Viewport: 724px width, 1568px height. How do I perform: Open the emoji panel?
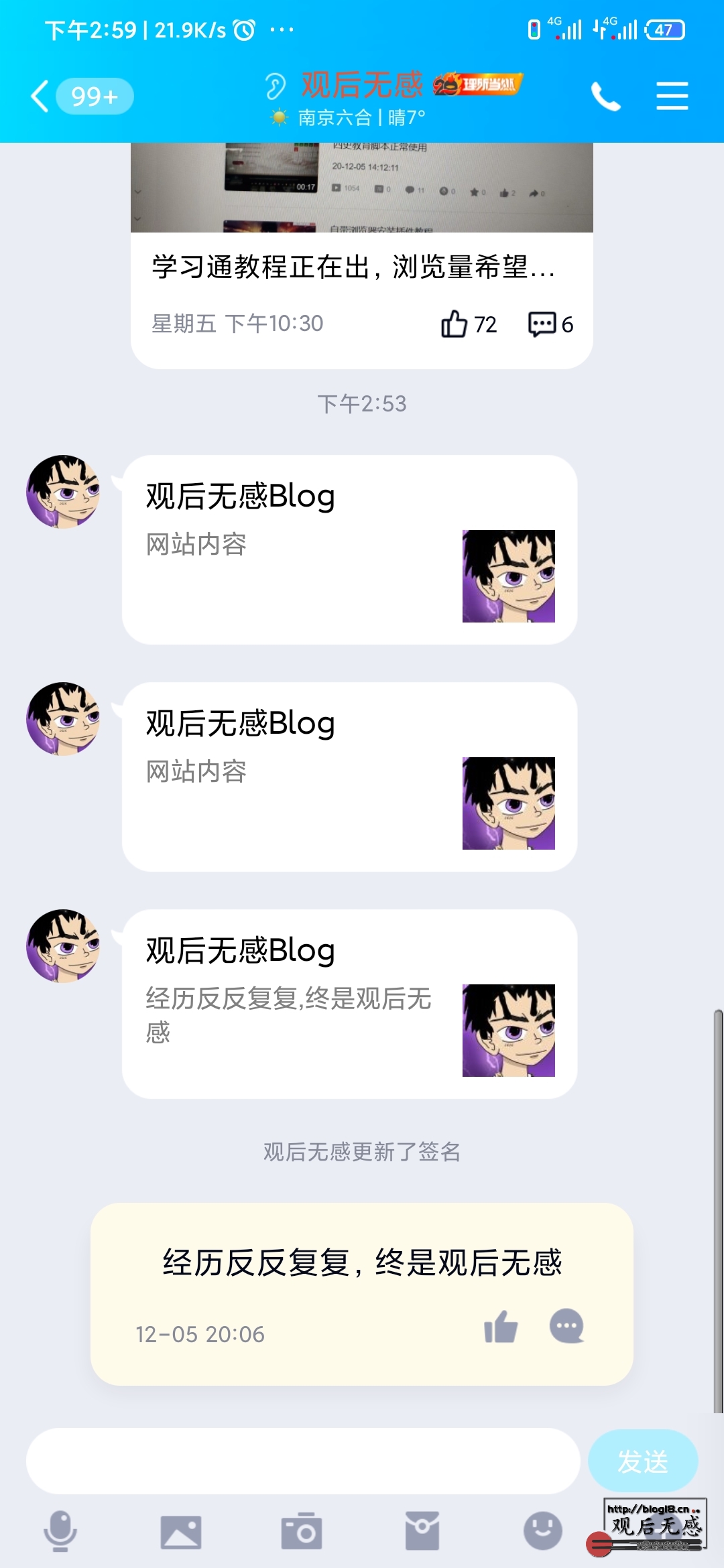click(542, 1530)
